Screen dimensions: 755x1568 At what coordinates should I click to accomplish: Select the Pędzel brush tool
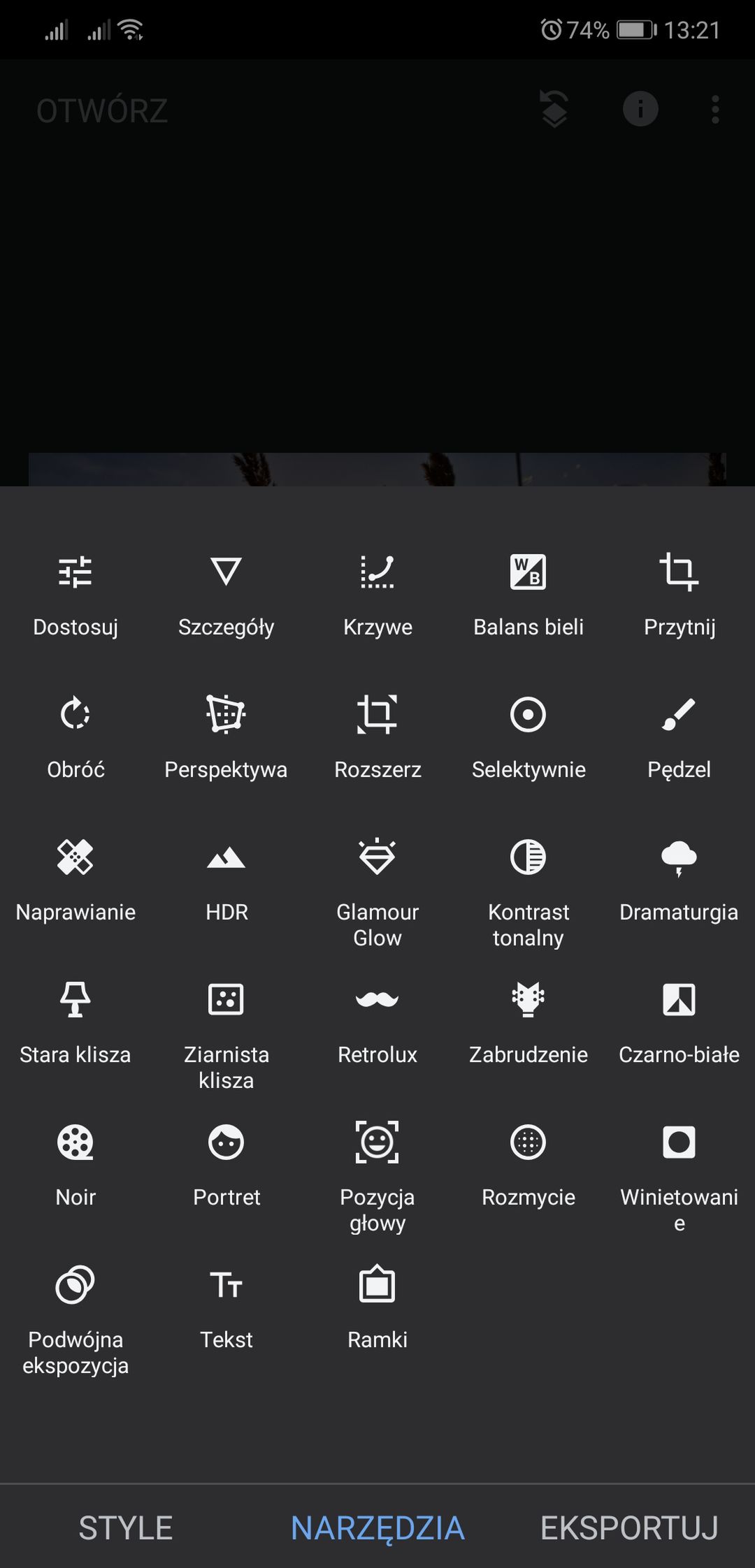point(679,738)
